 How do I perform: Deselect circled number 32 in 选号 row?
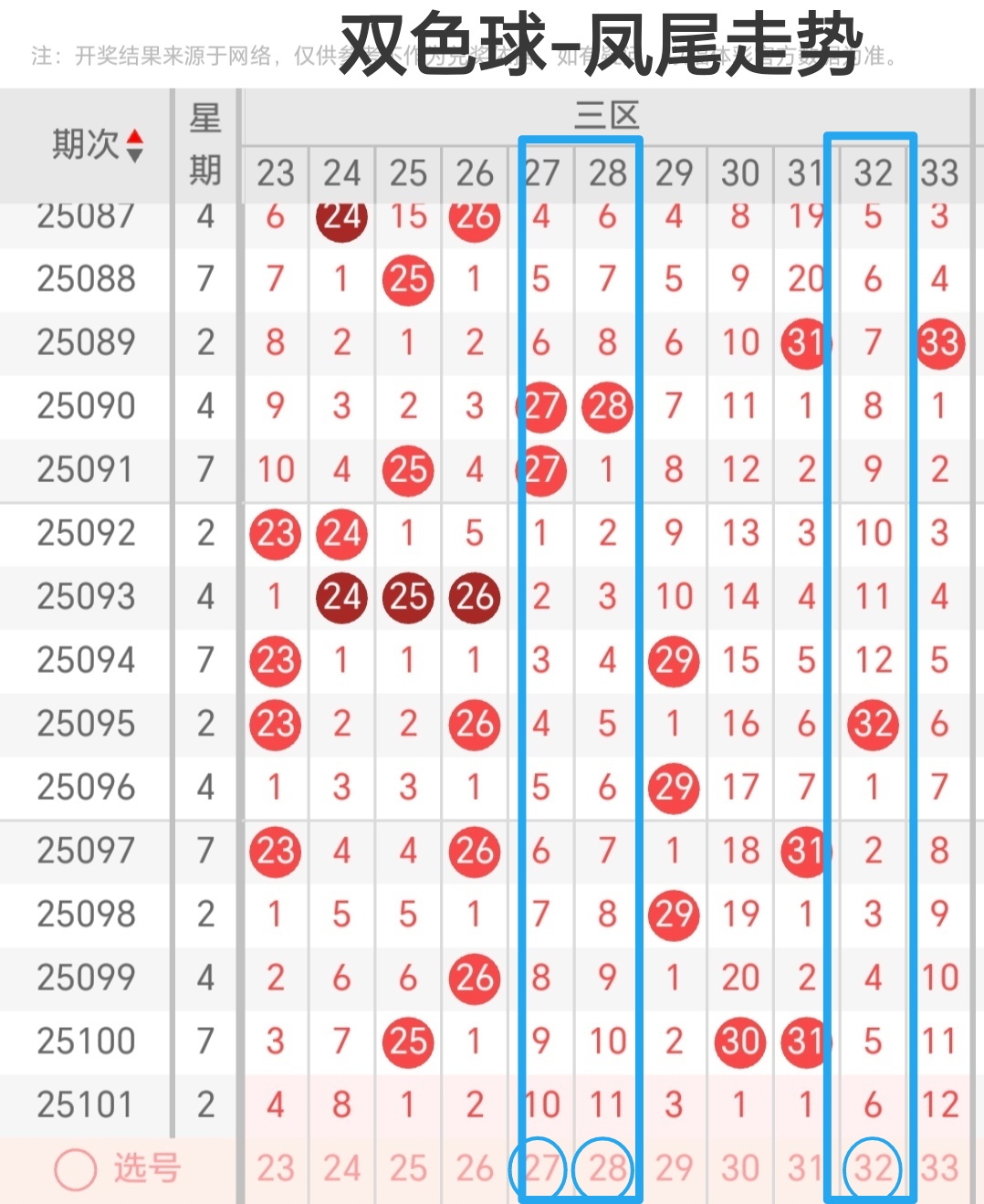[x=874, y=1169]
